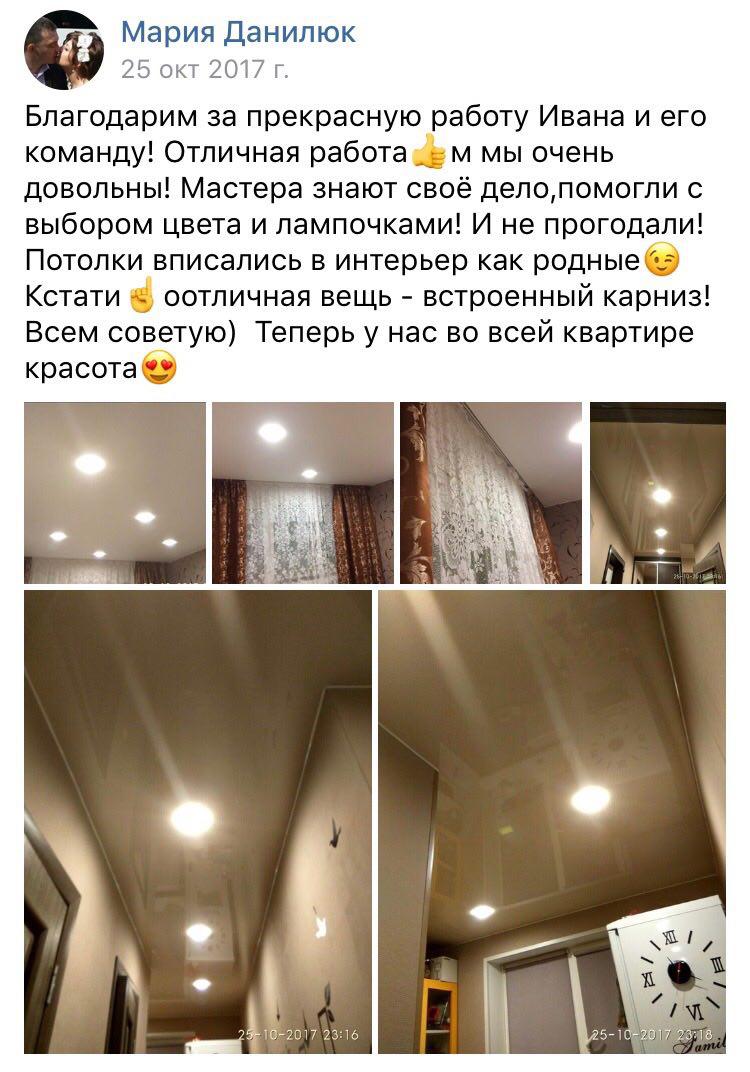Open first photo with four ceiling lights
This screenshot has width=750, height=1072.
coord(115,493)
